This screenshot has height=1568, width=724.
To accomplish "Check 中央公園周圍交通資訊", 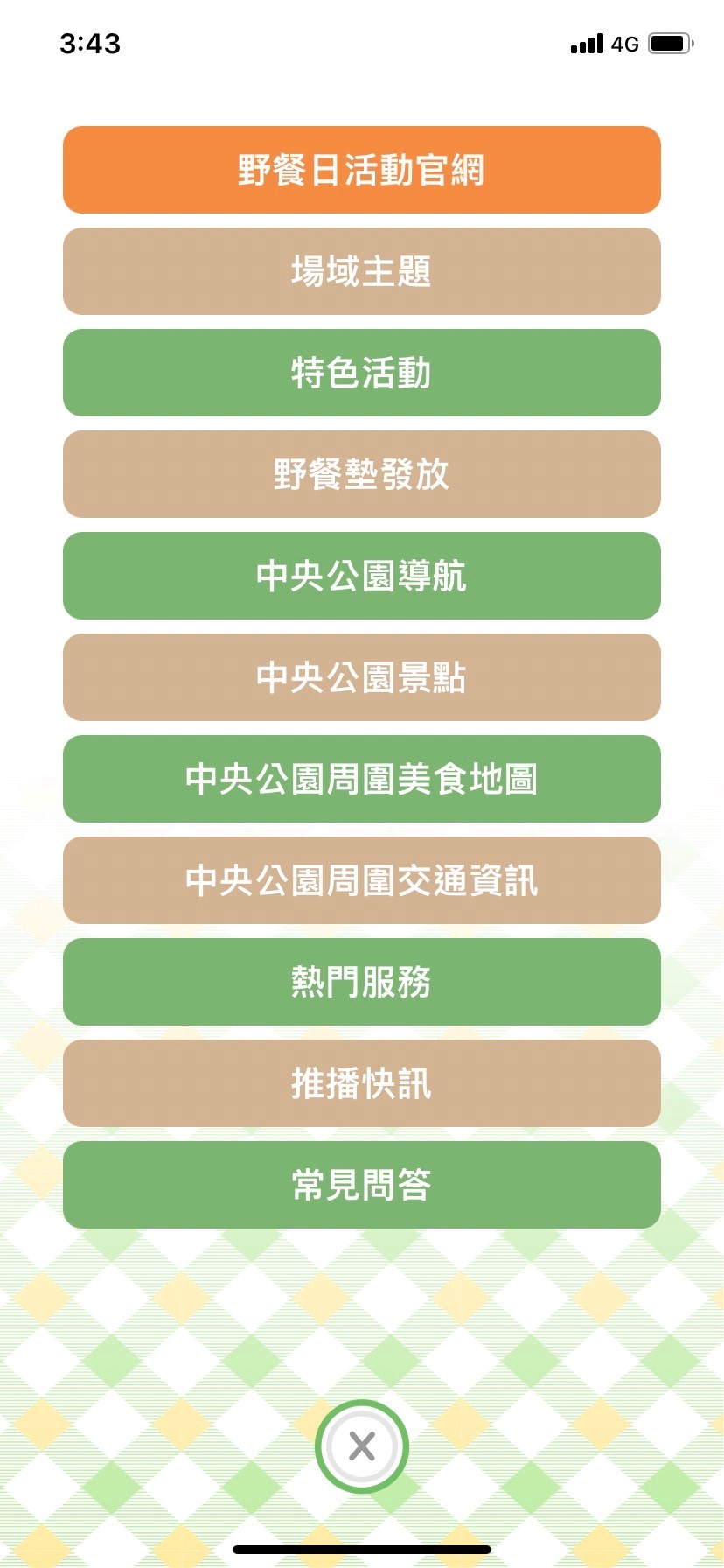I will [362, 880].
